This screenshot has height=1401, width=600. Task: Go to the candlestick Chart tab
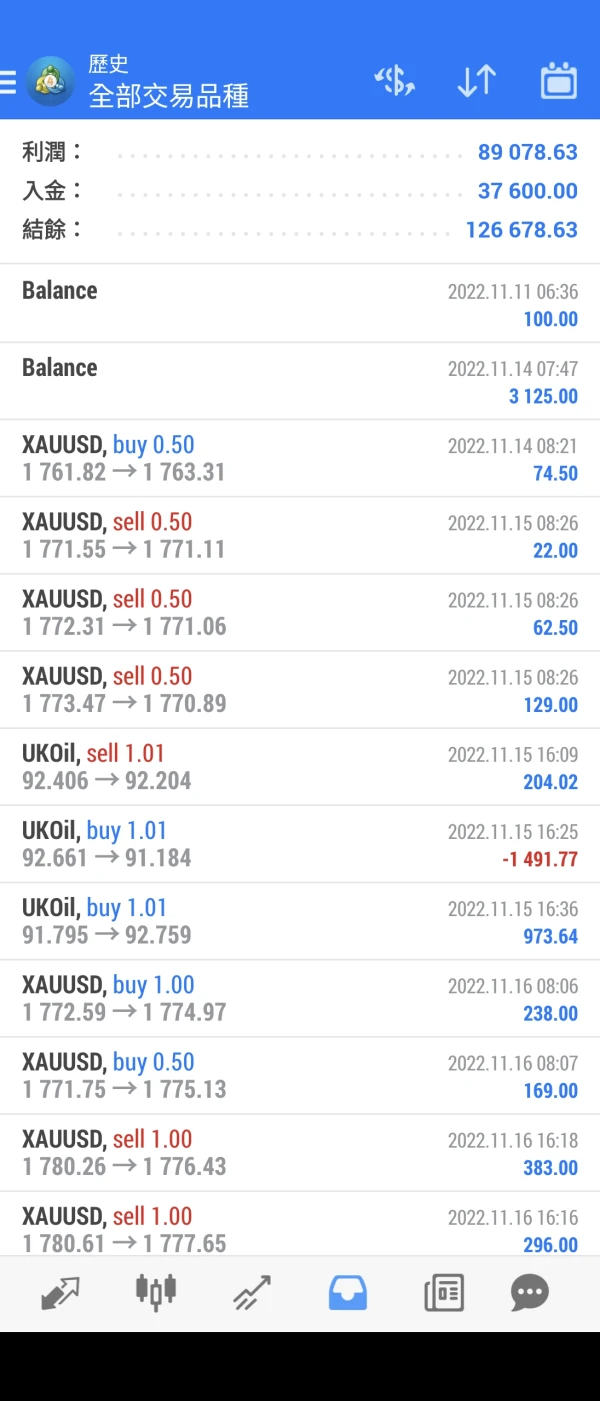point(156,1293)
